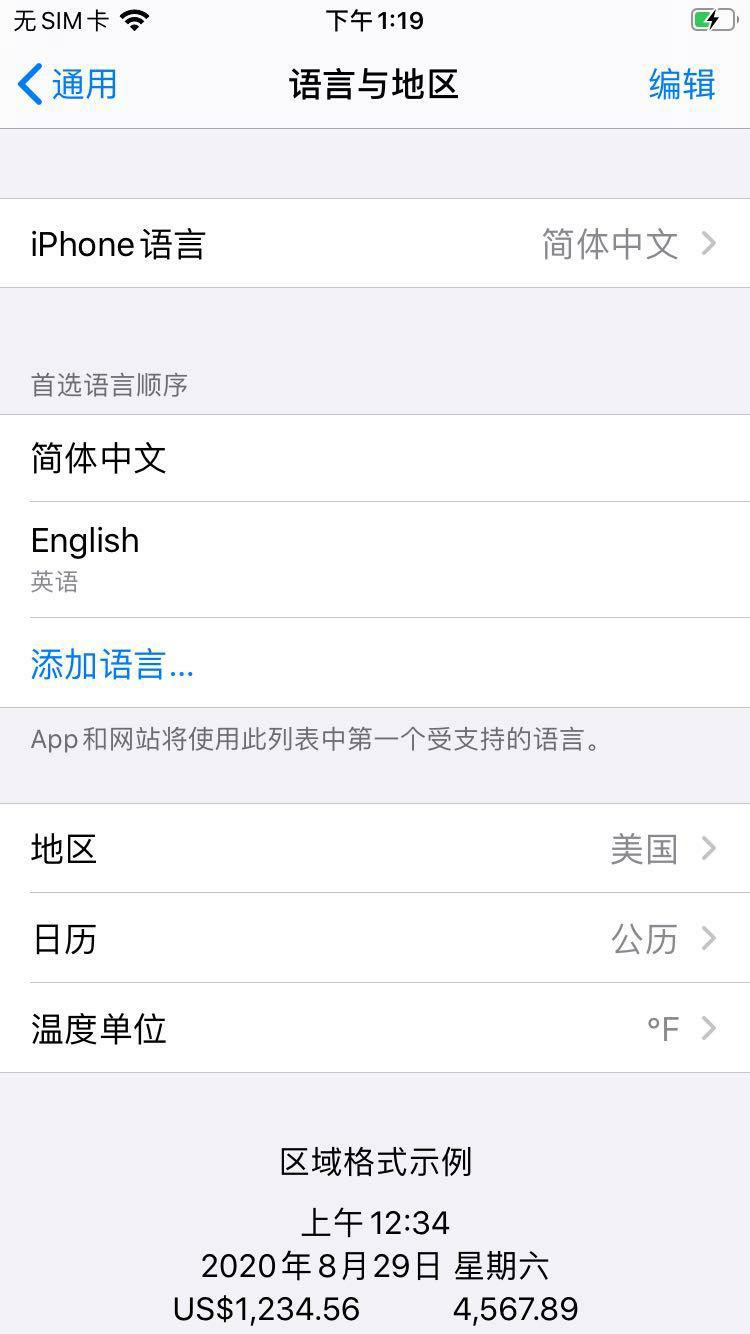Tap 添加语言 to add a language

[112, 664]
